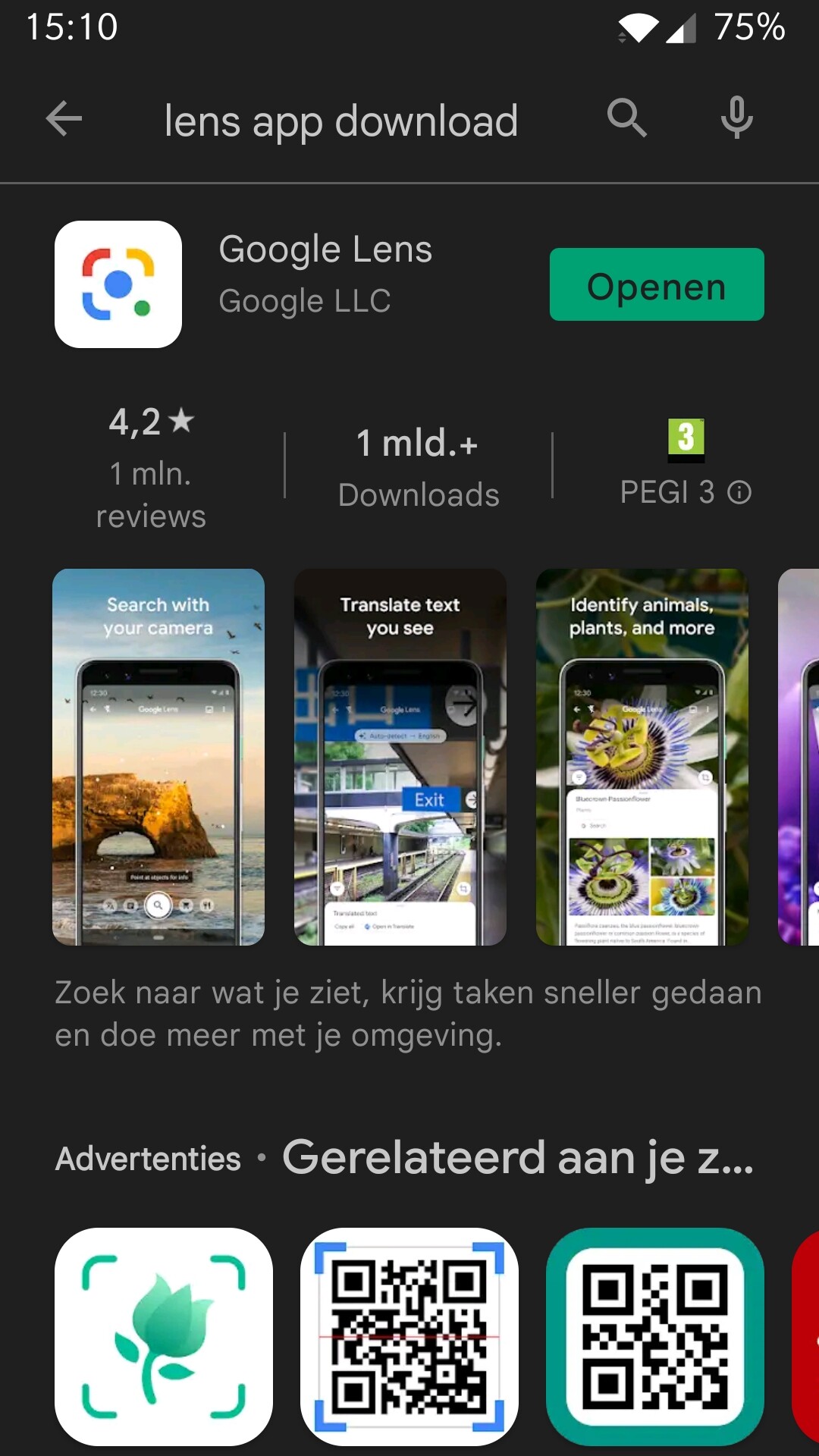Tap the search magnifier icon
The image size is (819, 1456).
627,118
